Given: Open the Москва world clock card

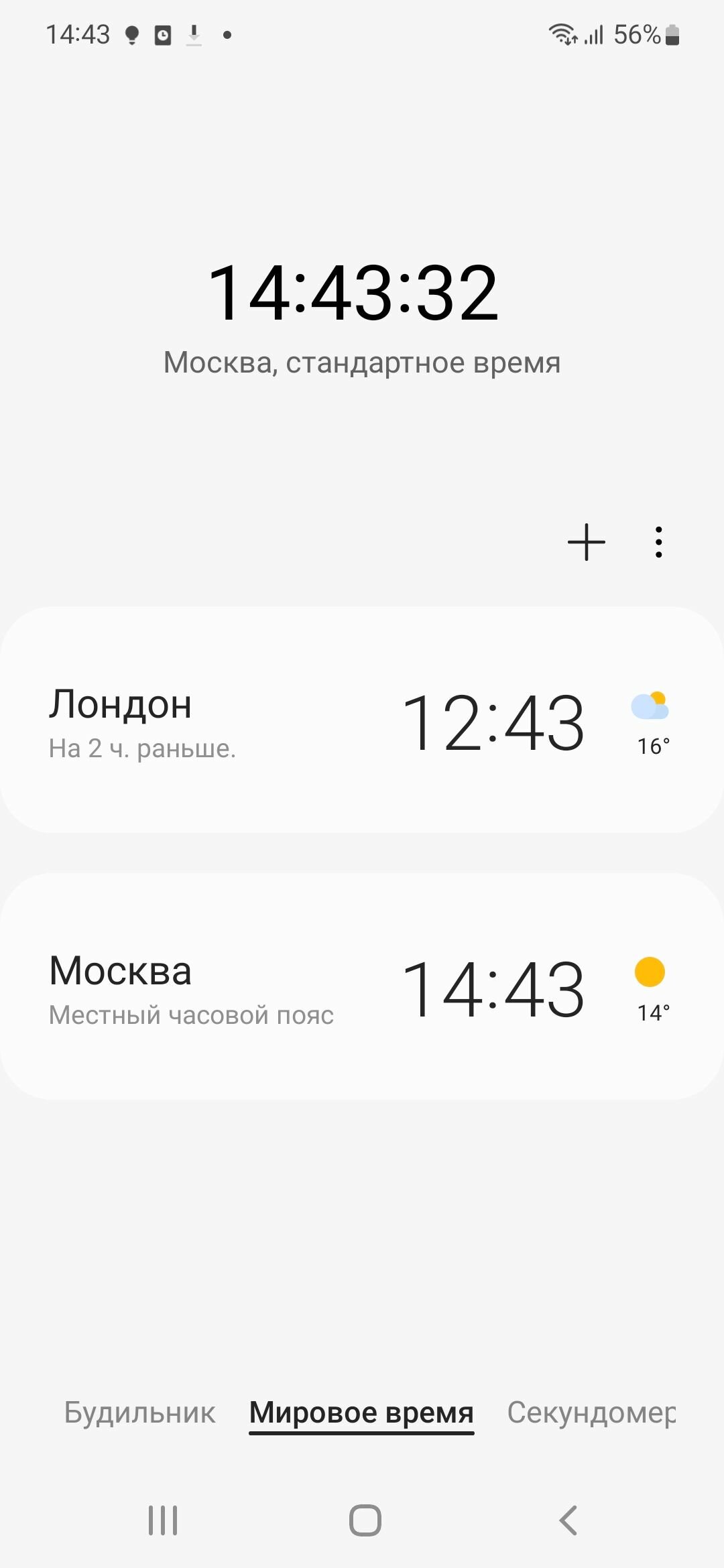Looking at the screenshot, I should pos(362,986).
